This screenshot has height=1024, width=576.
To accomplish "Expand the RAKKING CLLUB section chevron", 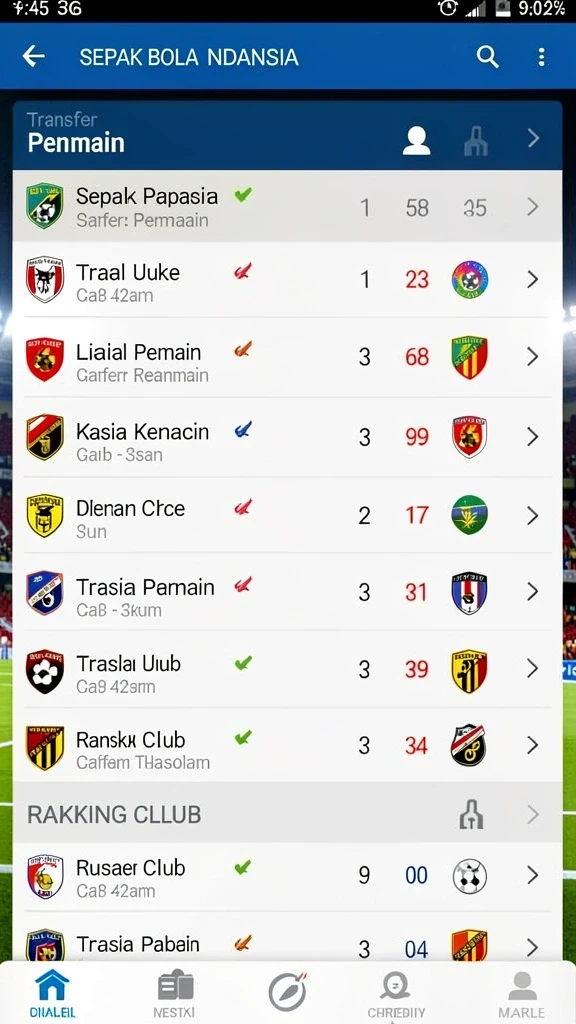I will [534, 814].
